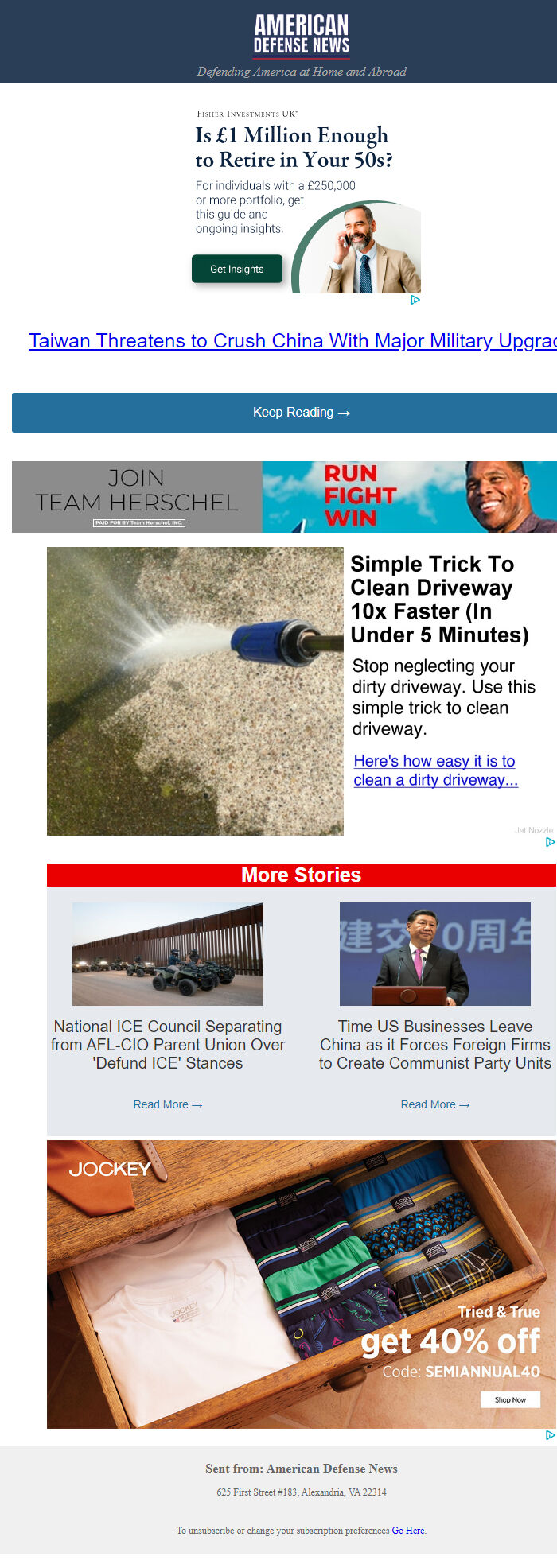Read More about US Businesses Leave China
This screenshot has width=557, height=1568.
coord(435,1104)
